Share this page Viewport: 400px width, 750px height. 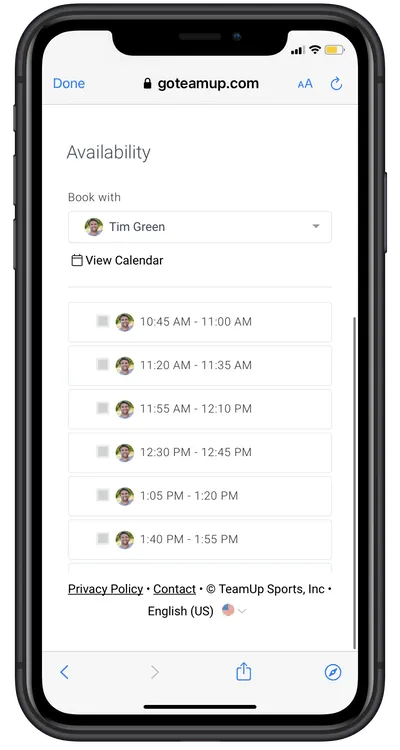pyautogui.click(x=244, y=671)
